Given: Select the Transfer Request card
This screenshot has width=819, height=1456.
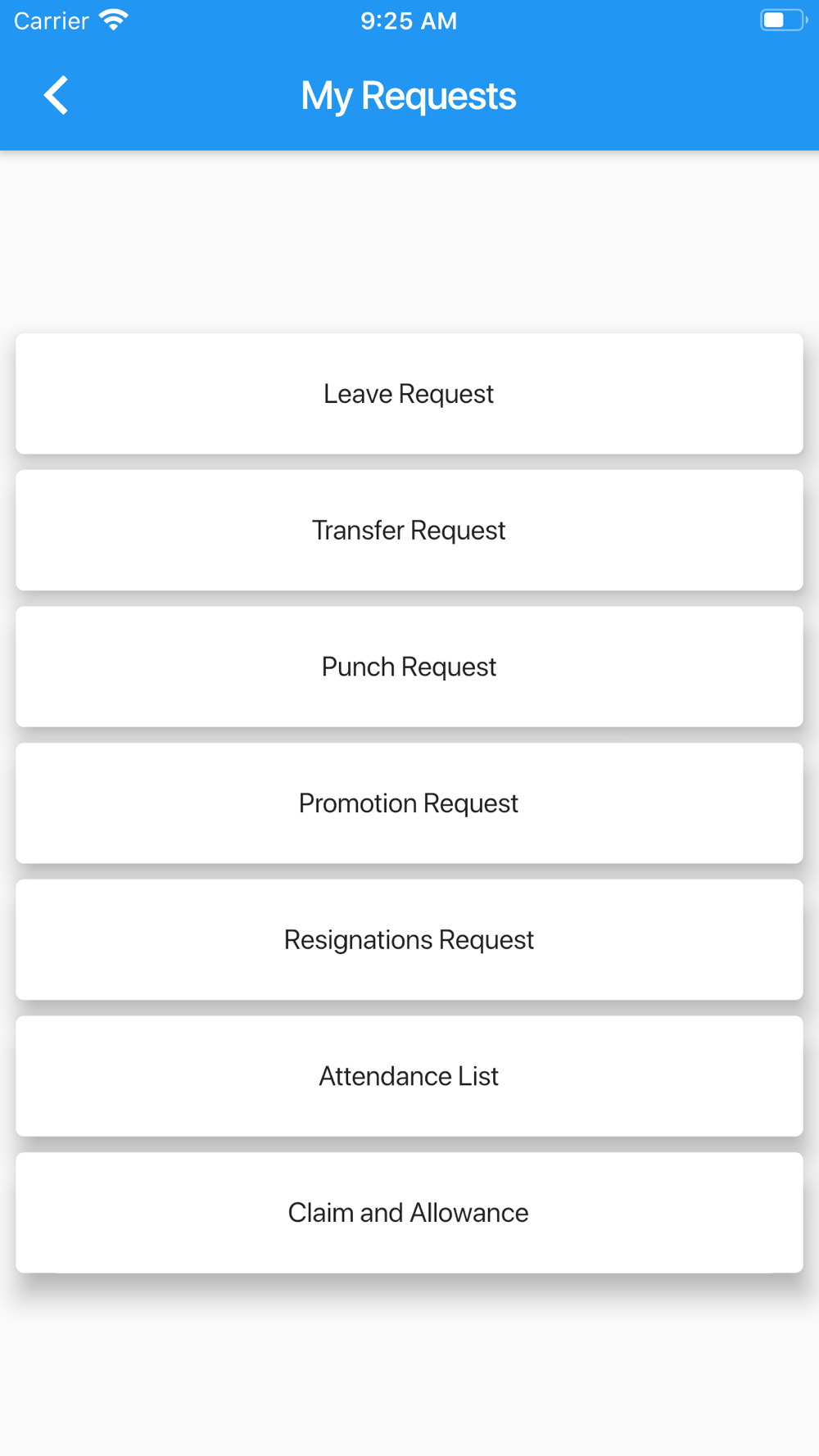Looking at the screenshot, I should (x=409, y=530).
